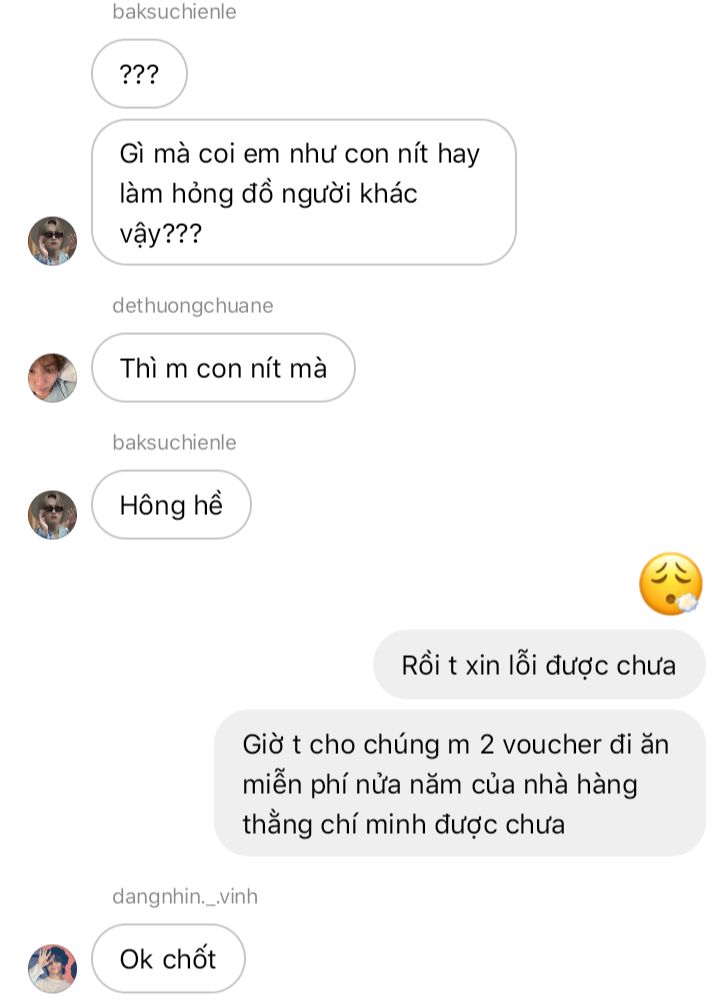Image resolution: width=720 pixels, height=1007 pixels.
Task: View dangnhin._.vinh's profile via avatar
Action: (52, 968)
